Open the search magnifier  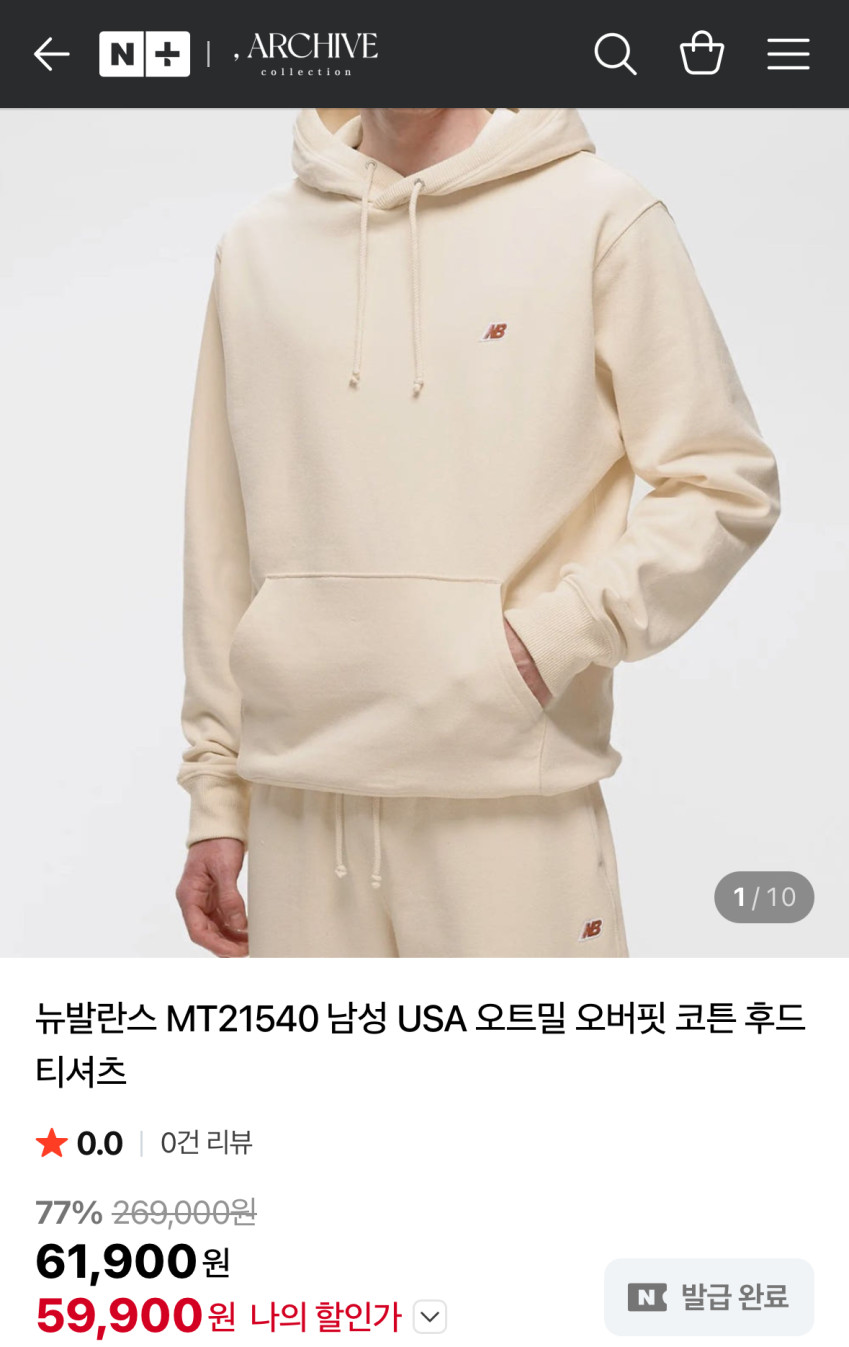coord(615,54)
